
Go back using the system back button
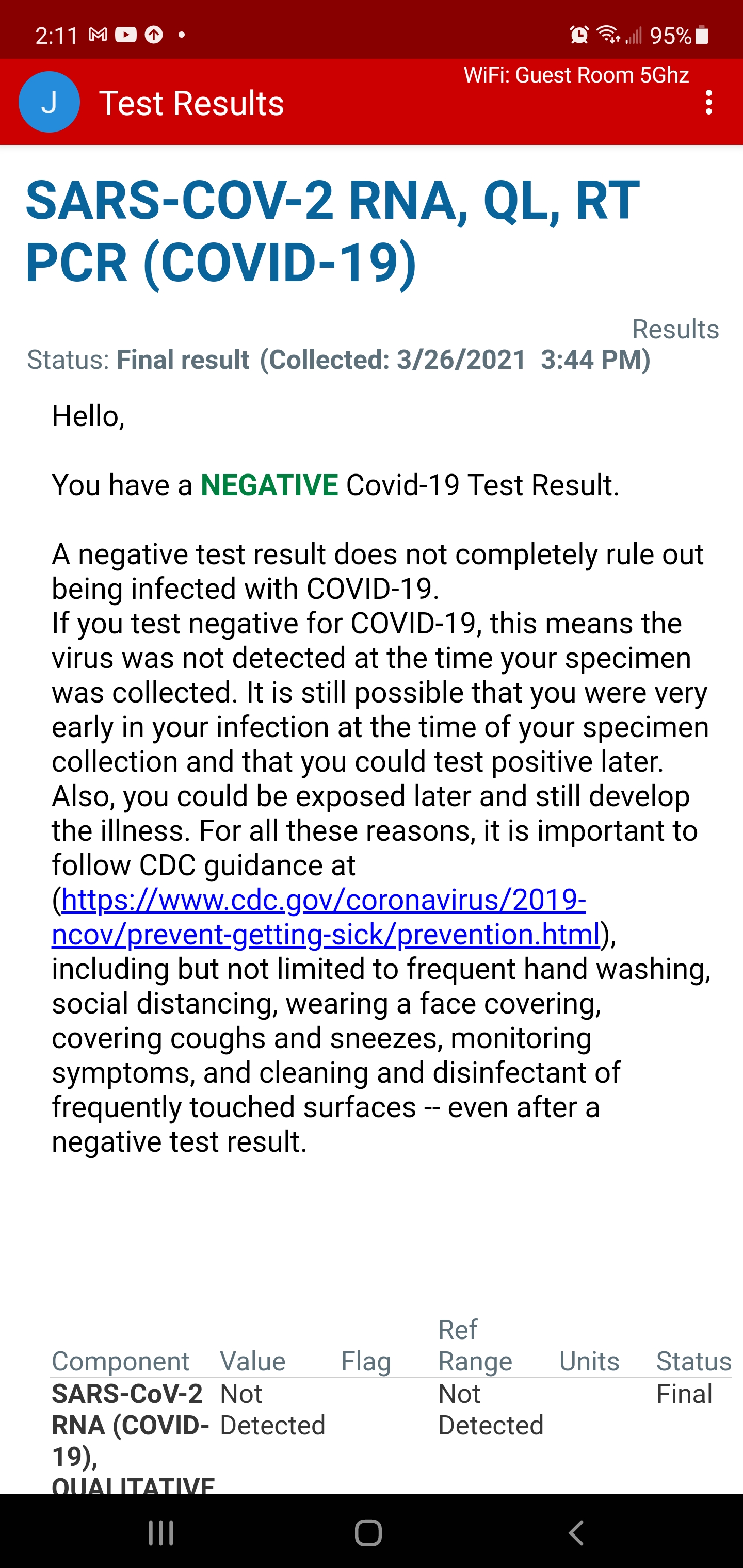(576, 1532)
